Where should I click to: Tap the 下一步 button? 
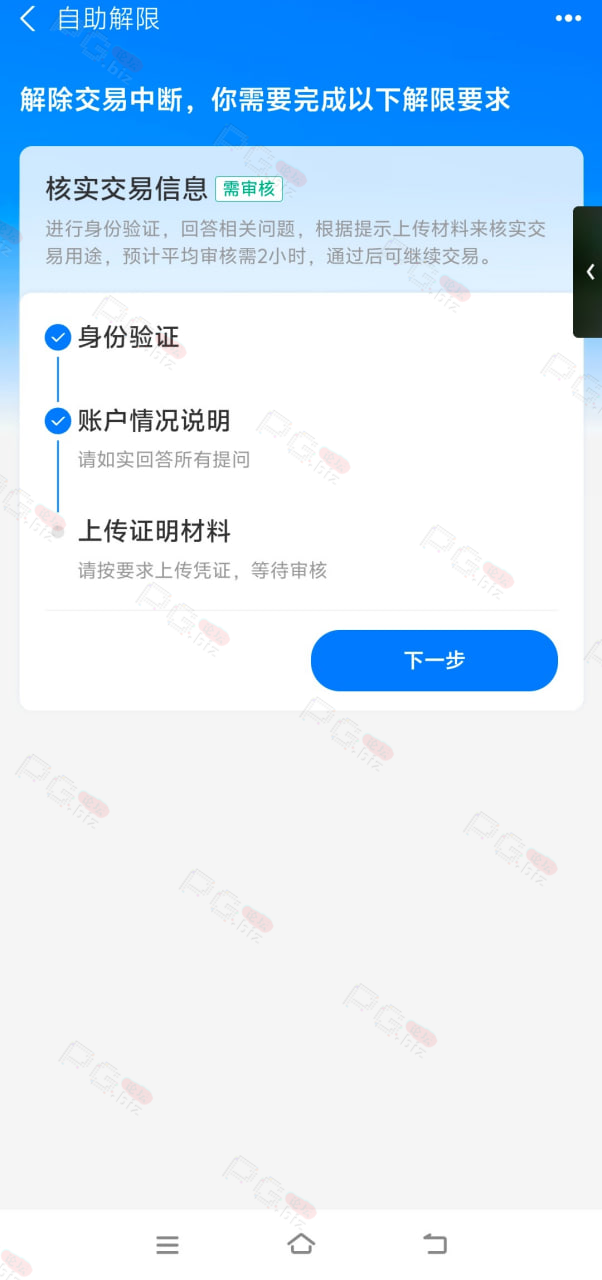(x=434, y=660)
